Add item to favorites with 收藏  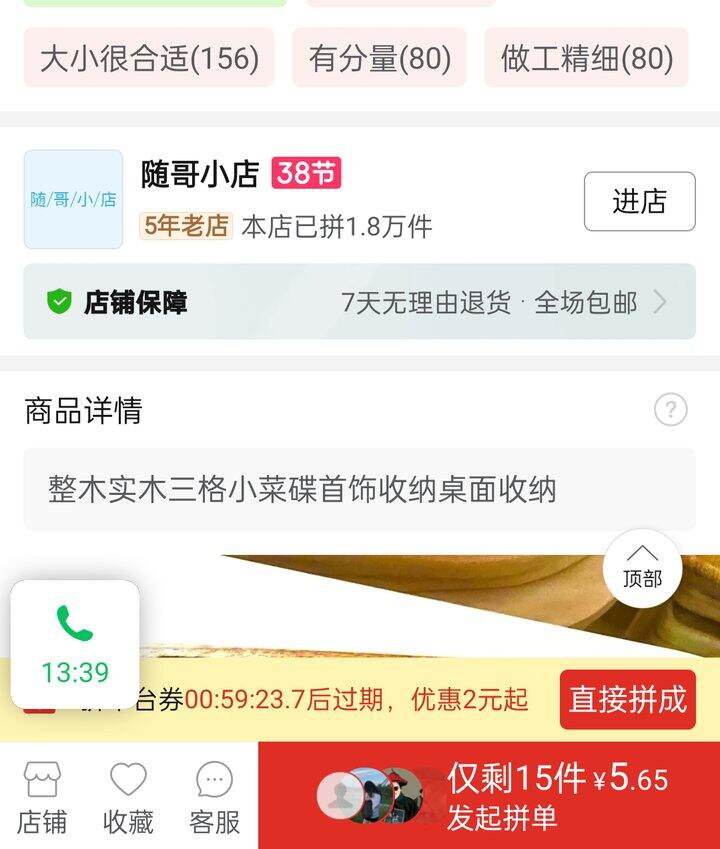click(x=128, y=797)
